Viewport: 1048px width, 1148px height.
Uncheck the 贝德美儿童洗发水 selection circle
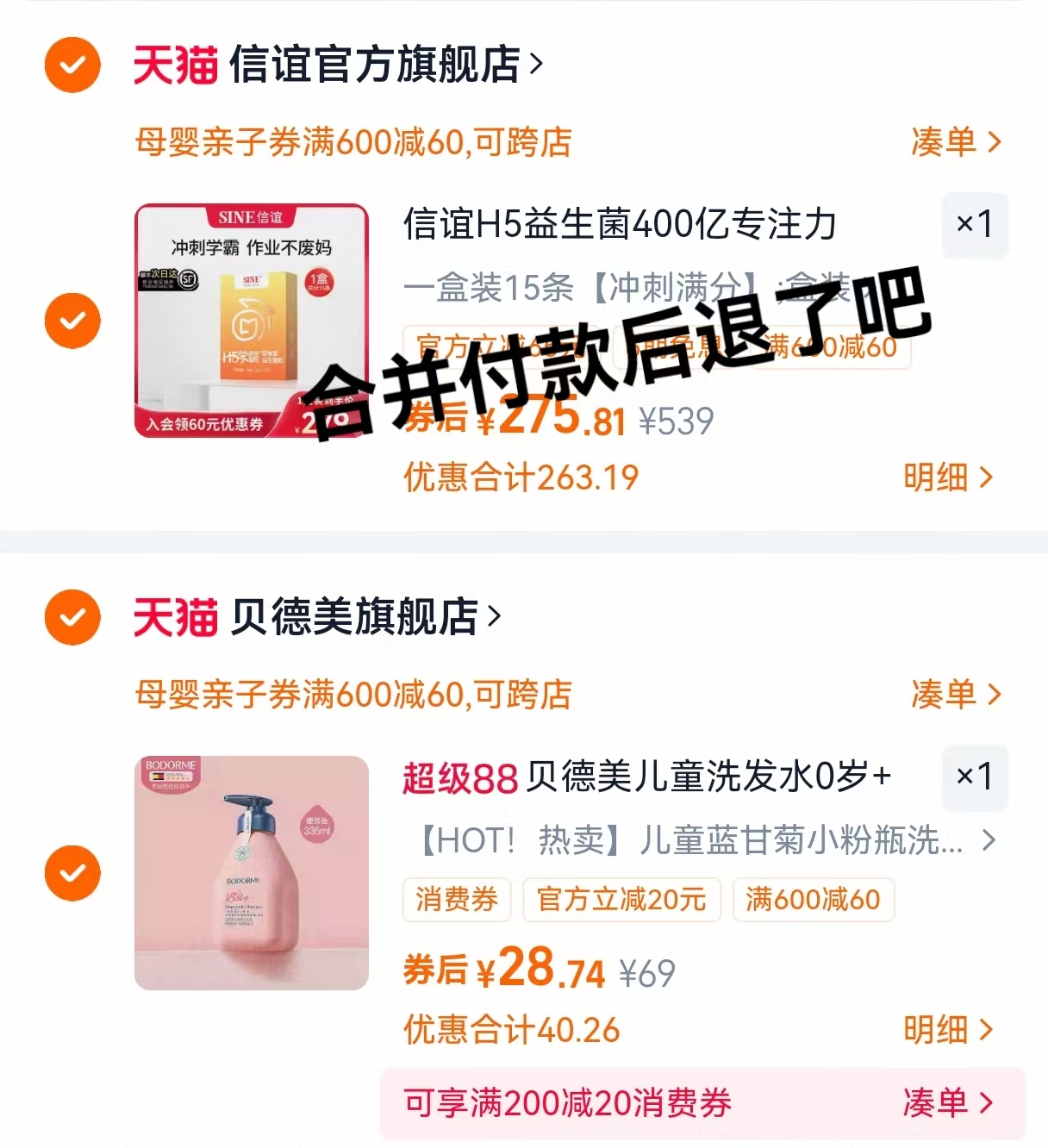[x=72, y=872]
